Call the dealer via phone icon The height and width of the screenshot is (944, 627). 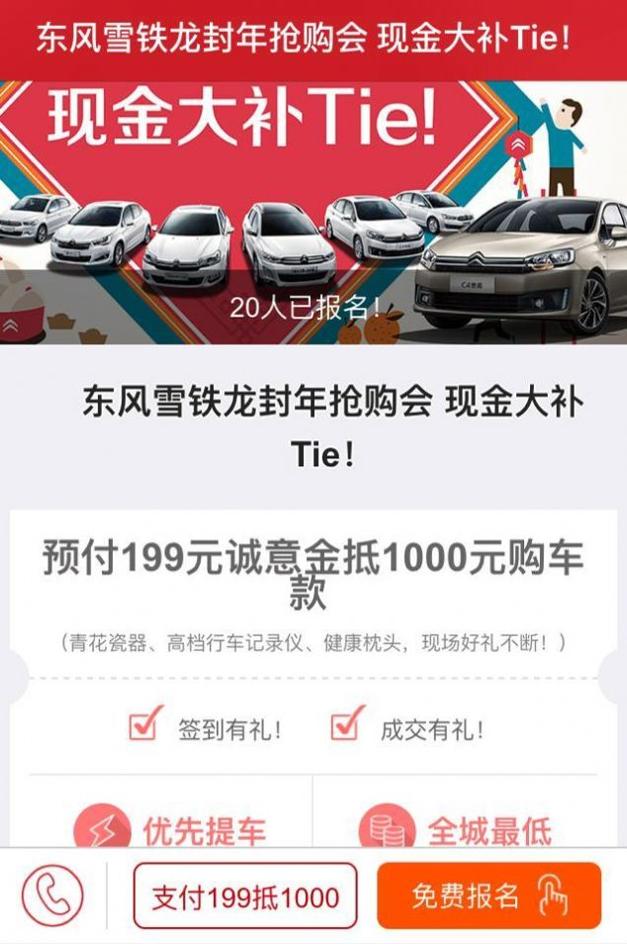click(x=52, y=896)
